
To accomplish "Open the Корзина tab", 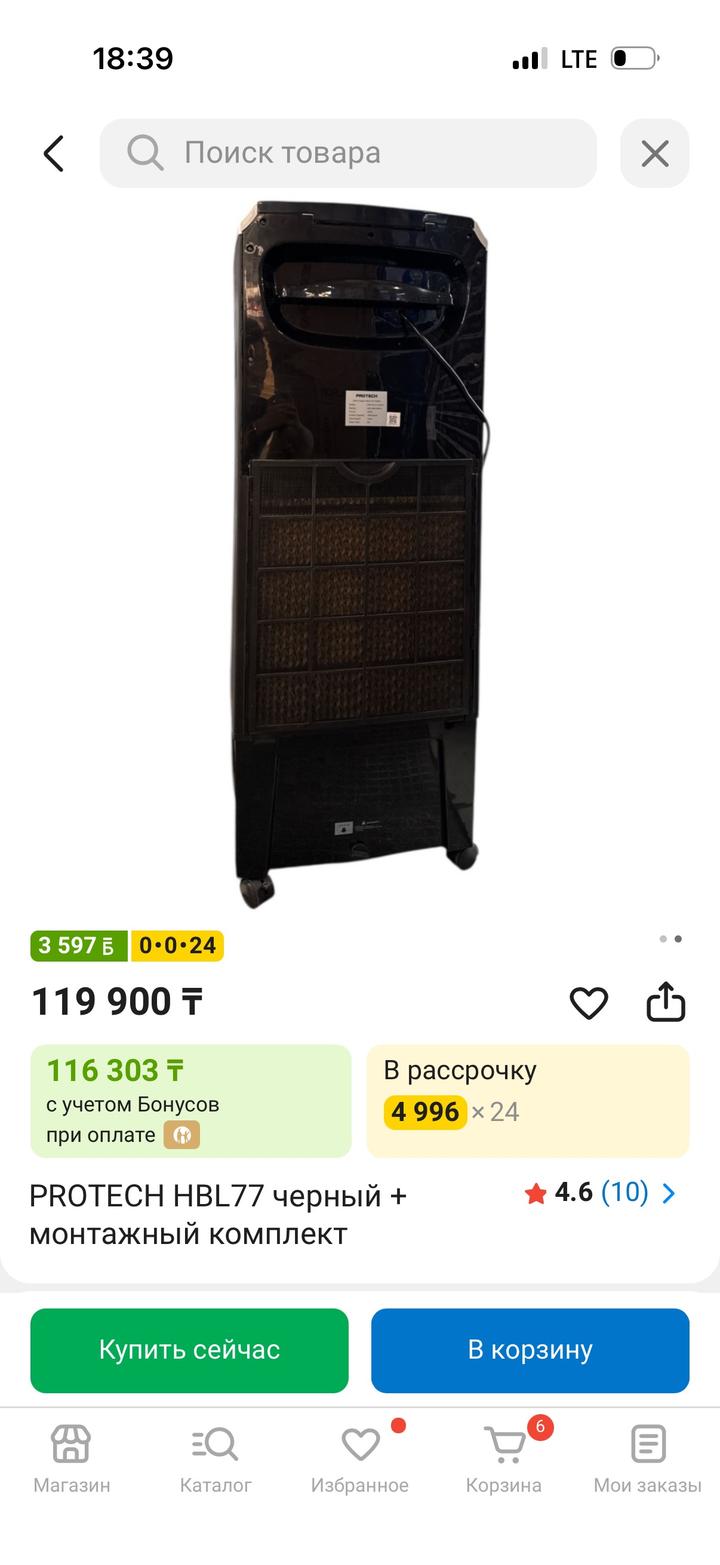I will coord(504,1460).
